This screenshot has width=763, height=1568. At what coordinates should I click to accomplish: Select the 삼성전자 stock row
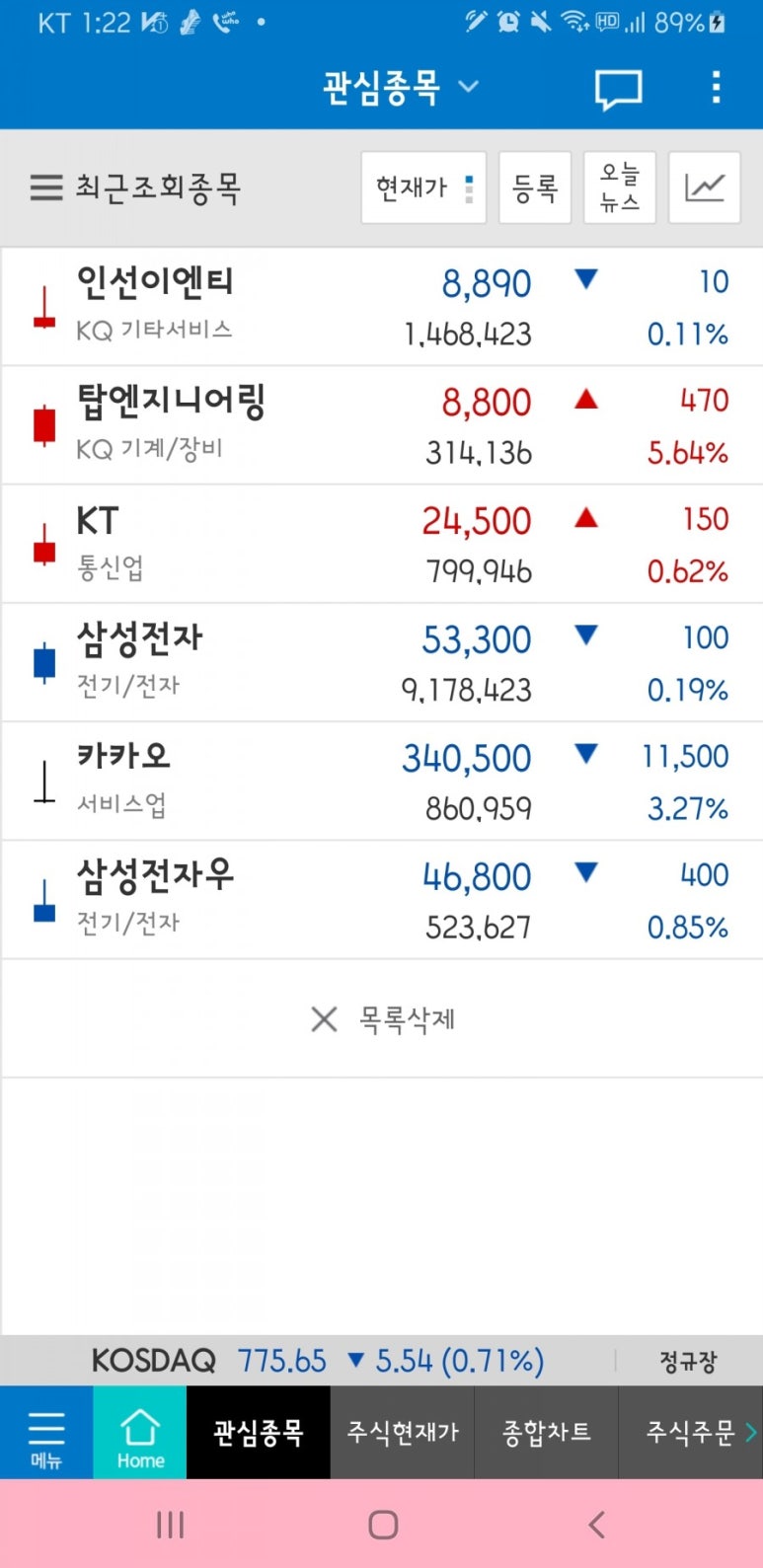pyautogui.click(x=381, y=662)
